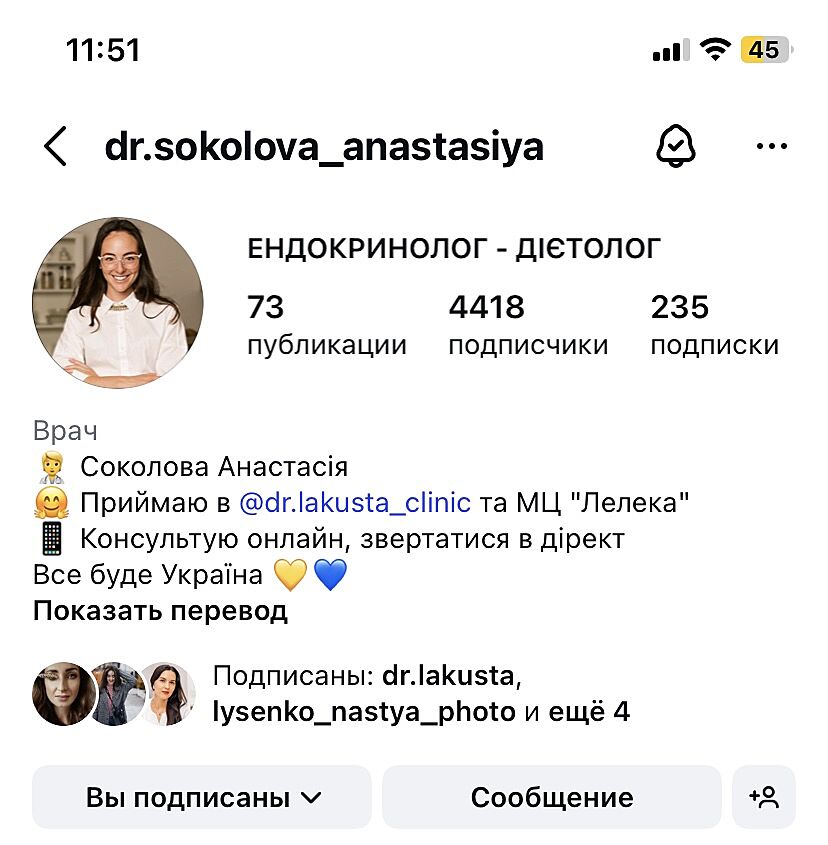Send a message via Сообщение
Image resolution: width=828 pixels, height=845 pixels.
tap(551, 797)
